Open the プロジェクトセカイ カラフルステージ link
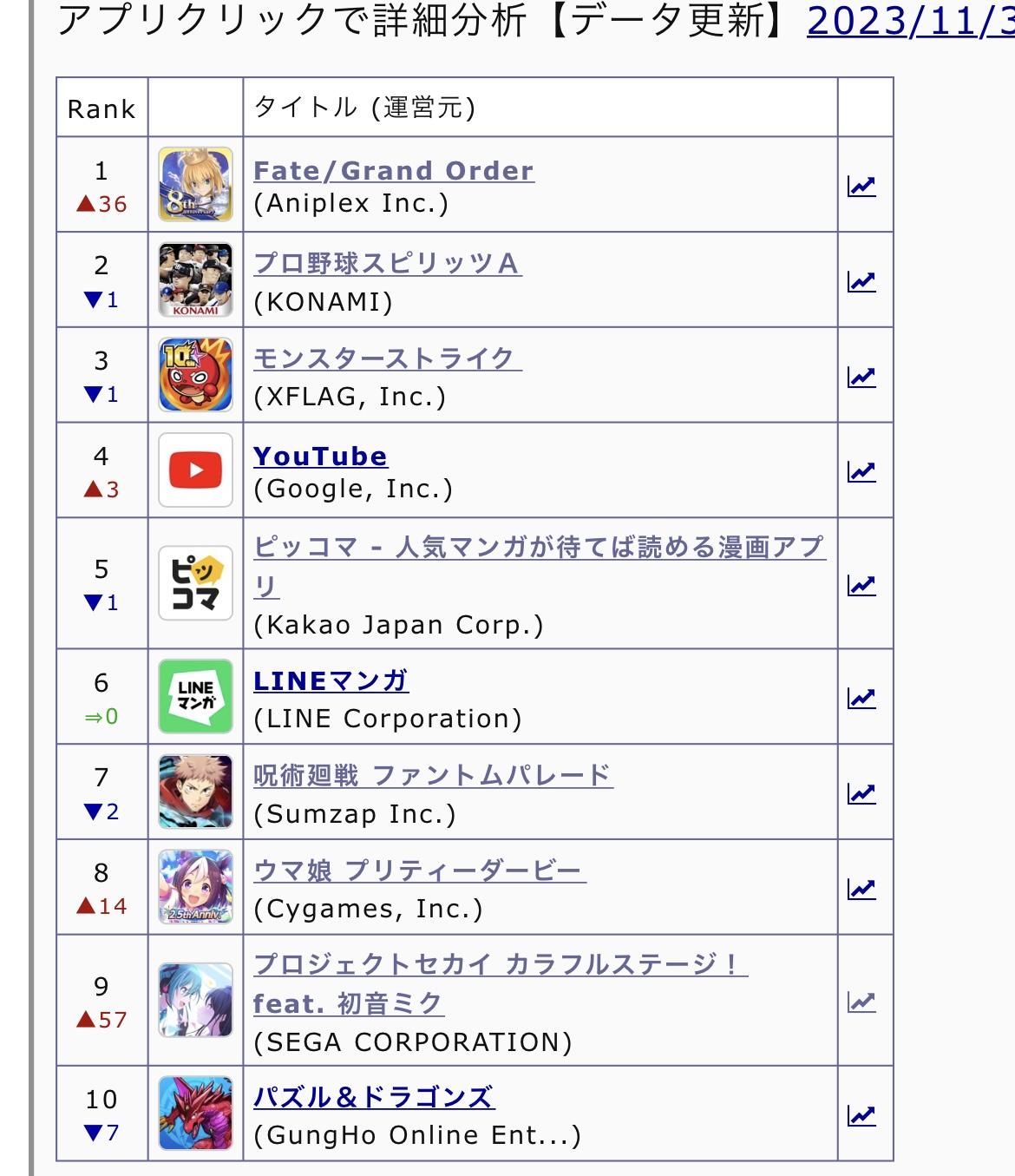This screenshot has width=1015, height=1176. click(x=500, y=964)
